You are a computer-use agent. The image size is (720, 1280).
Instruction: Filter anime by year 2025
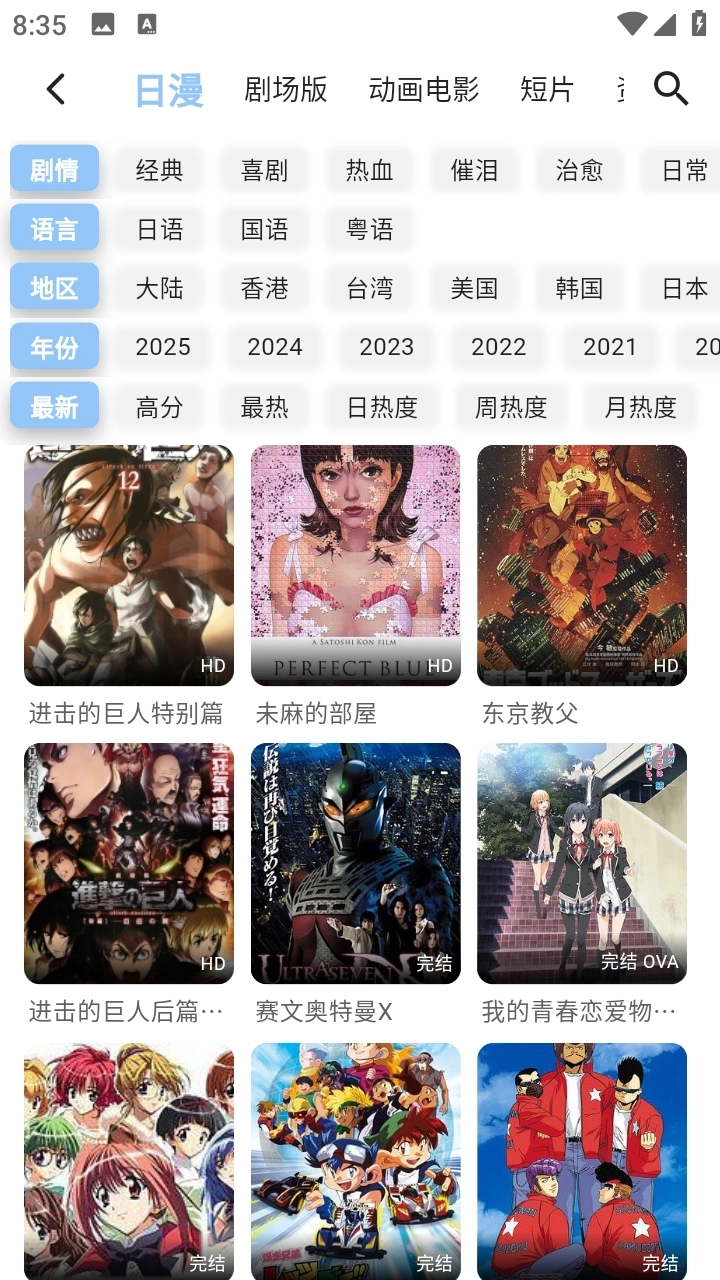pyautogui.click(x=163, y=347)
